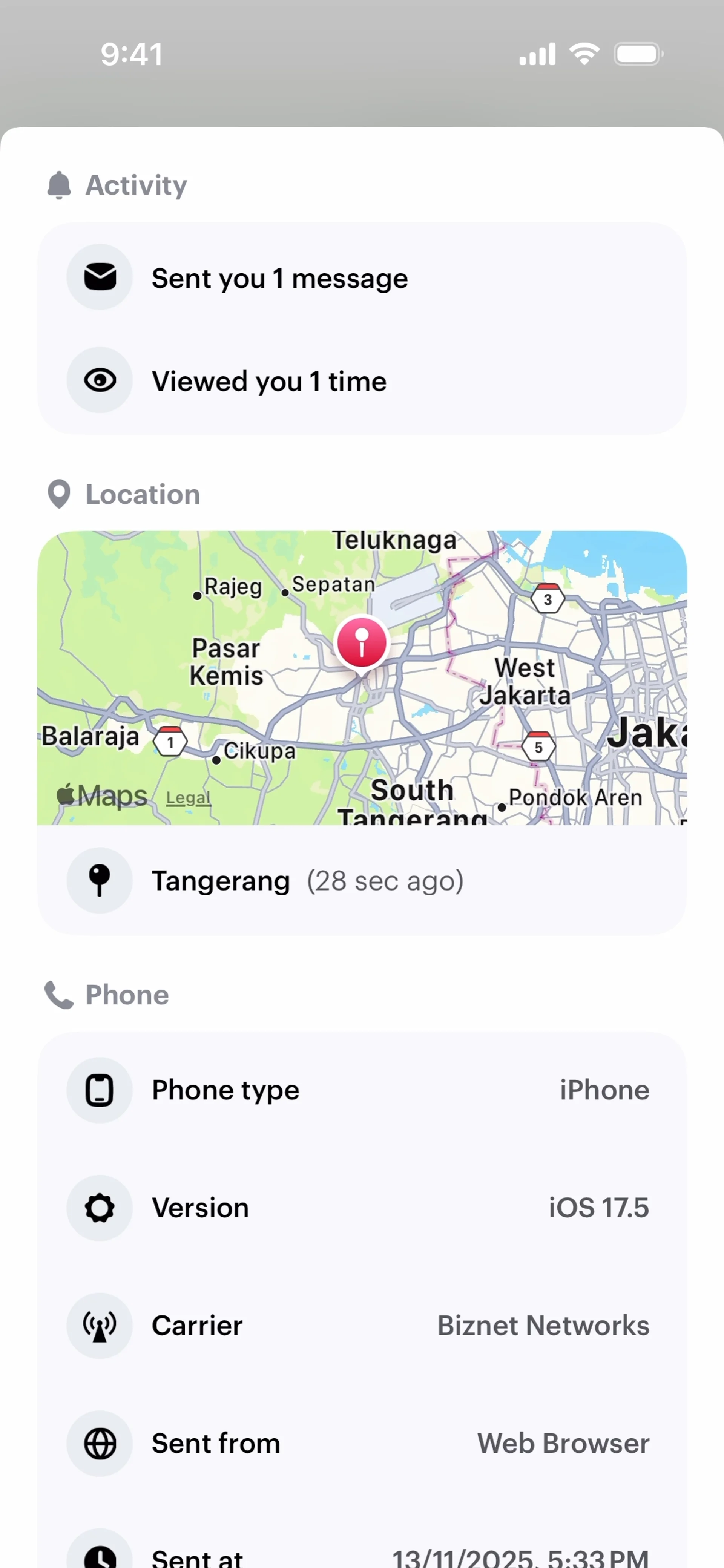
Task: Open the 'Viewed you 1 time' activity row
Action: (x=362, y=381)
